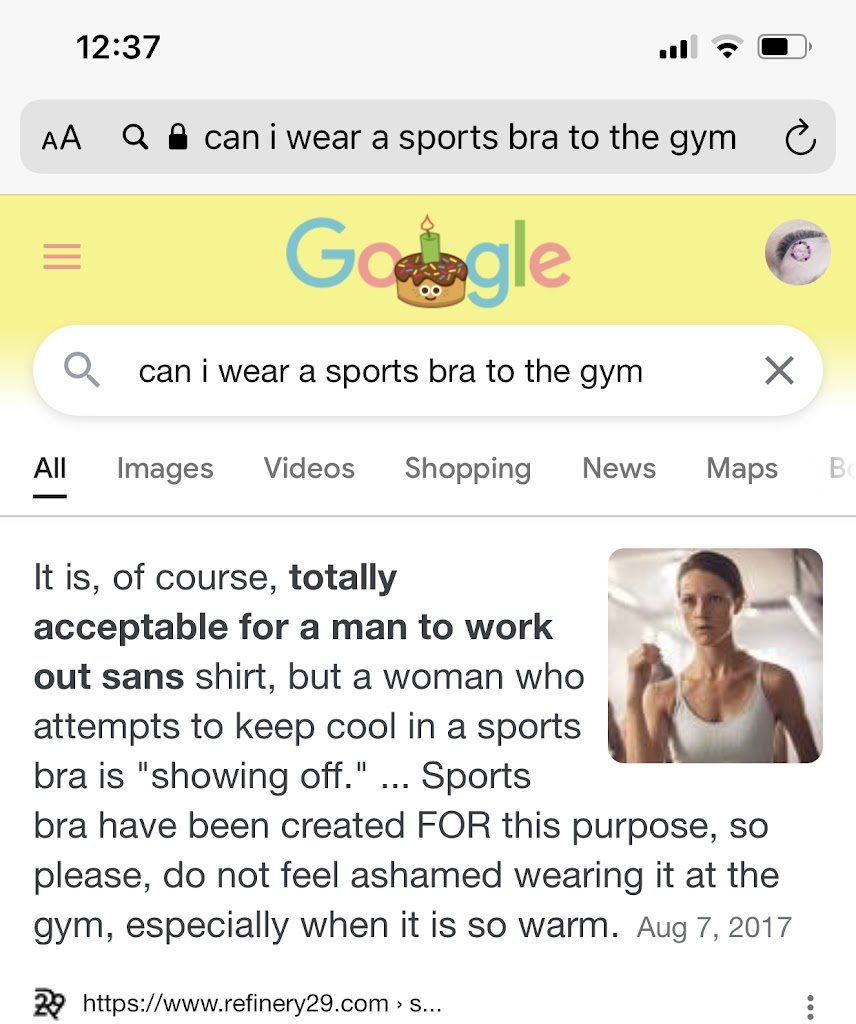The width and height of the screenshot is (856, 1024).
Task: Open the Google birthday doodle
Action: click(x=428, y=260)
